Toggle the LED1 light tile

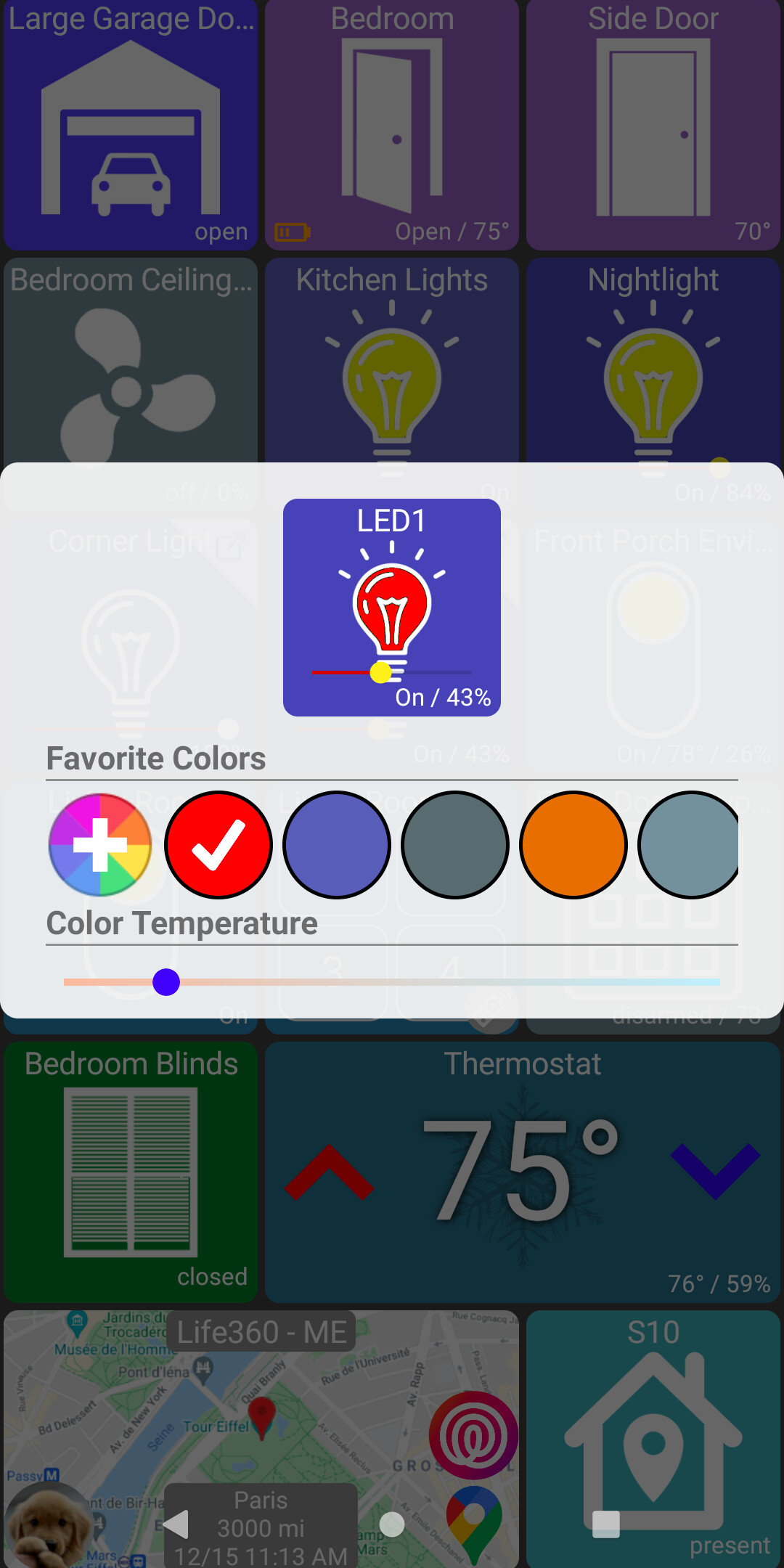click(x=392, y=608)
